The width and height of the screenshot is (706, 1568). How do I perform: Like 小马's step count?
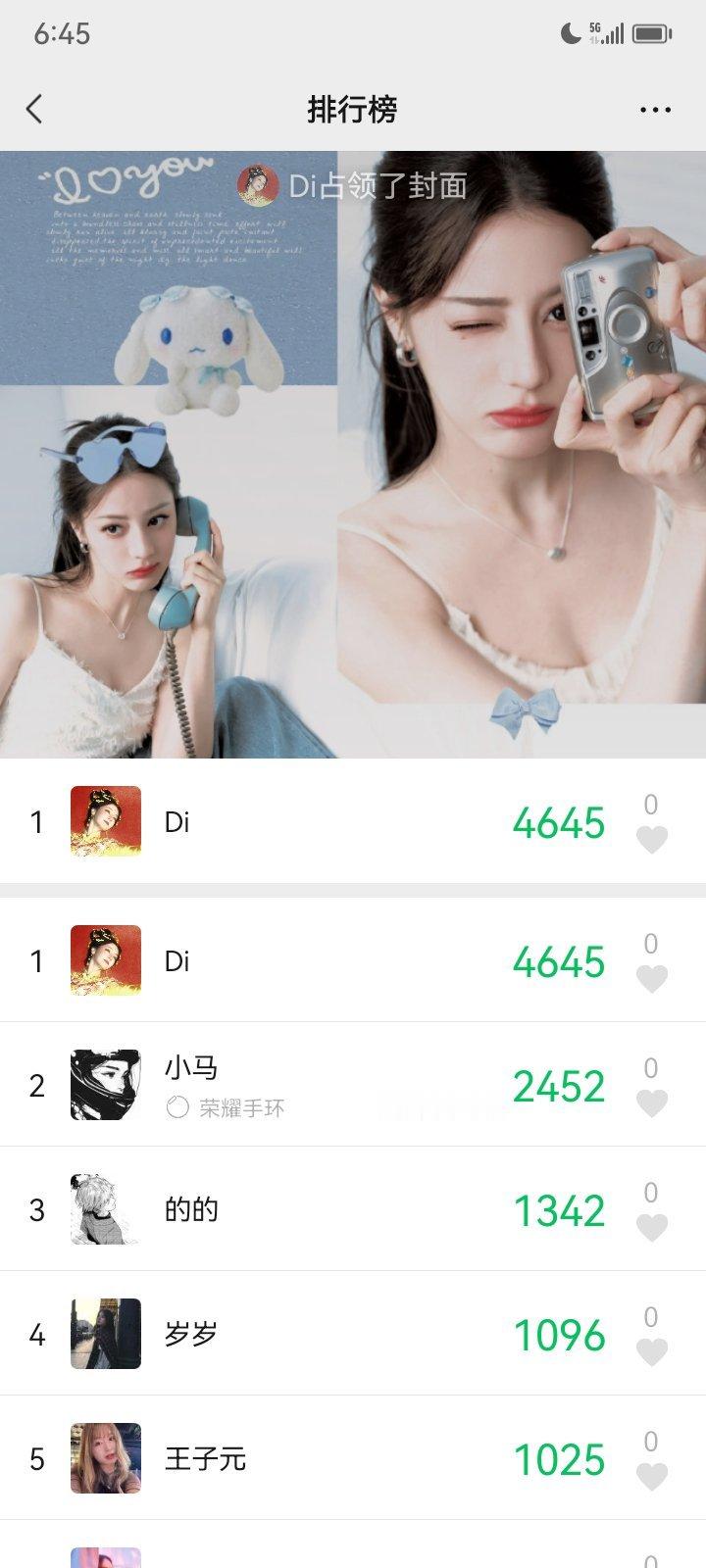click(652, 1103)
